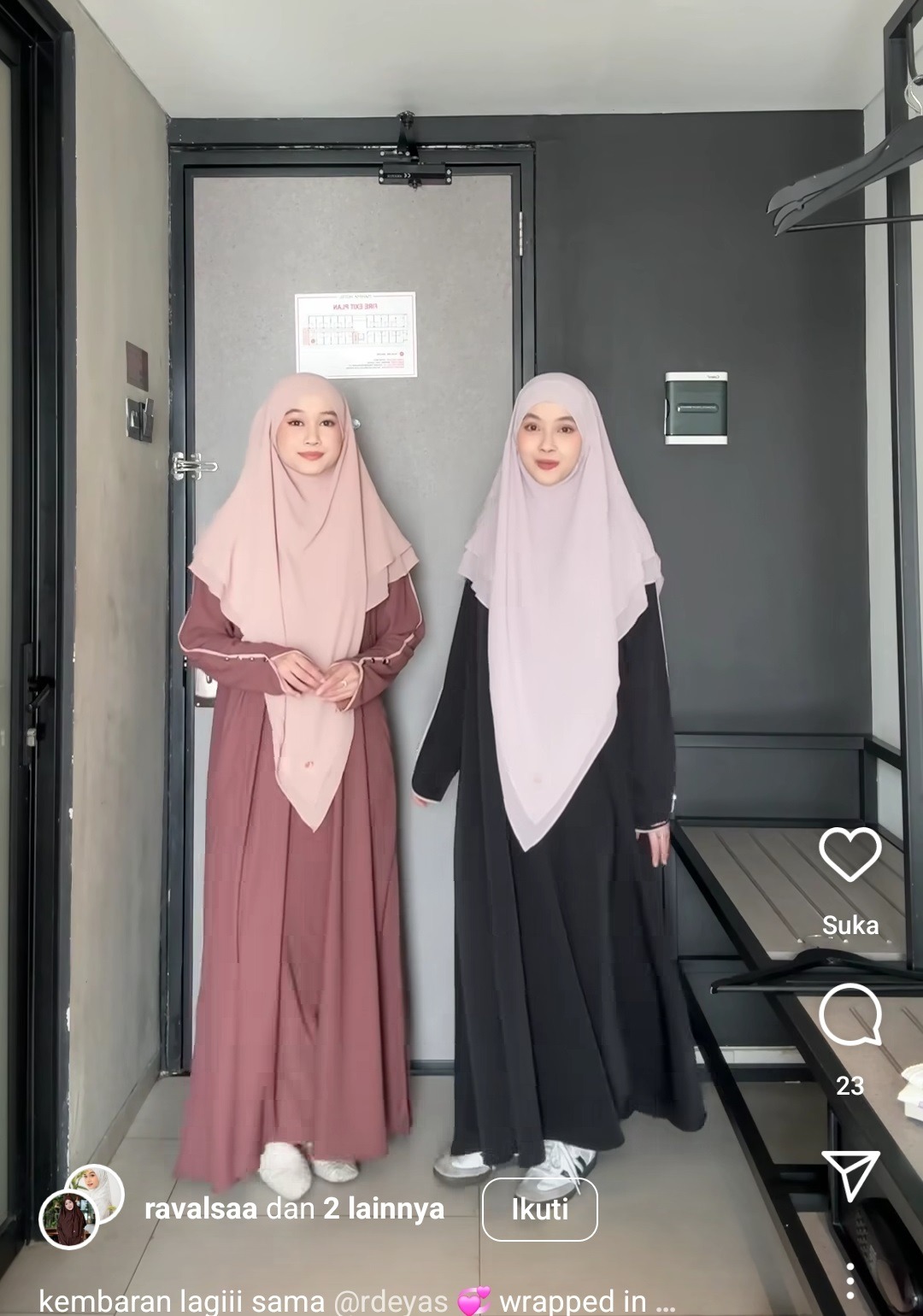Share this reel via the send icon
923x1316 pixels.
click(850, 1175)
